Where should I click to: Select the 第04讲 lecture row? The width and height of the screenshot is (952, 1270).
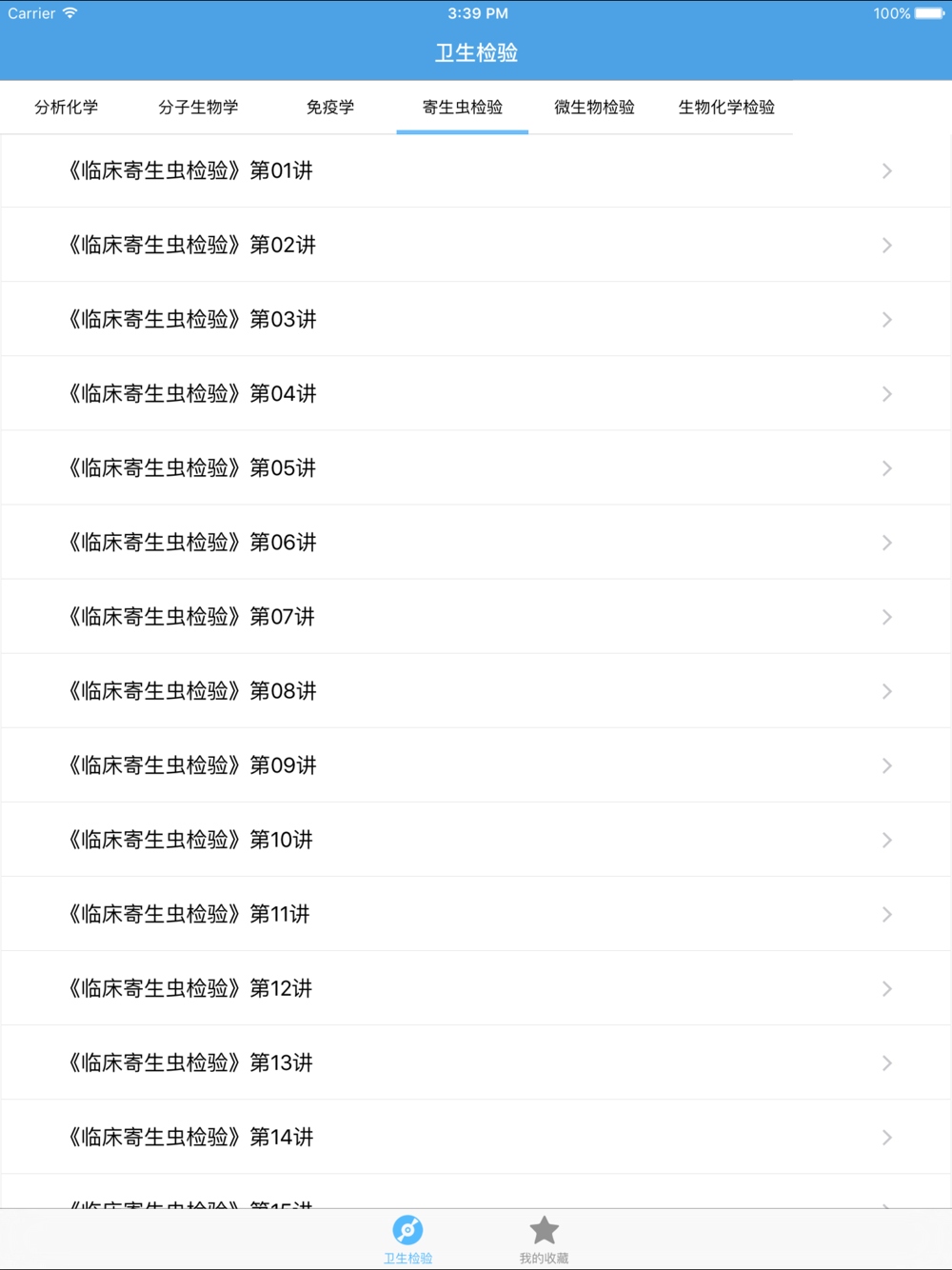pos(476,394)
